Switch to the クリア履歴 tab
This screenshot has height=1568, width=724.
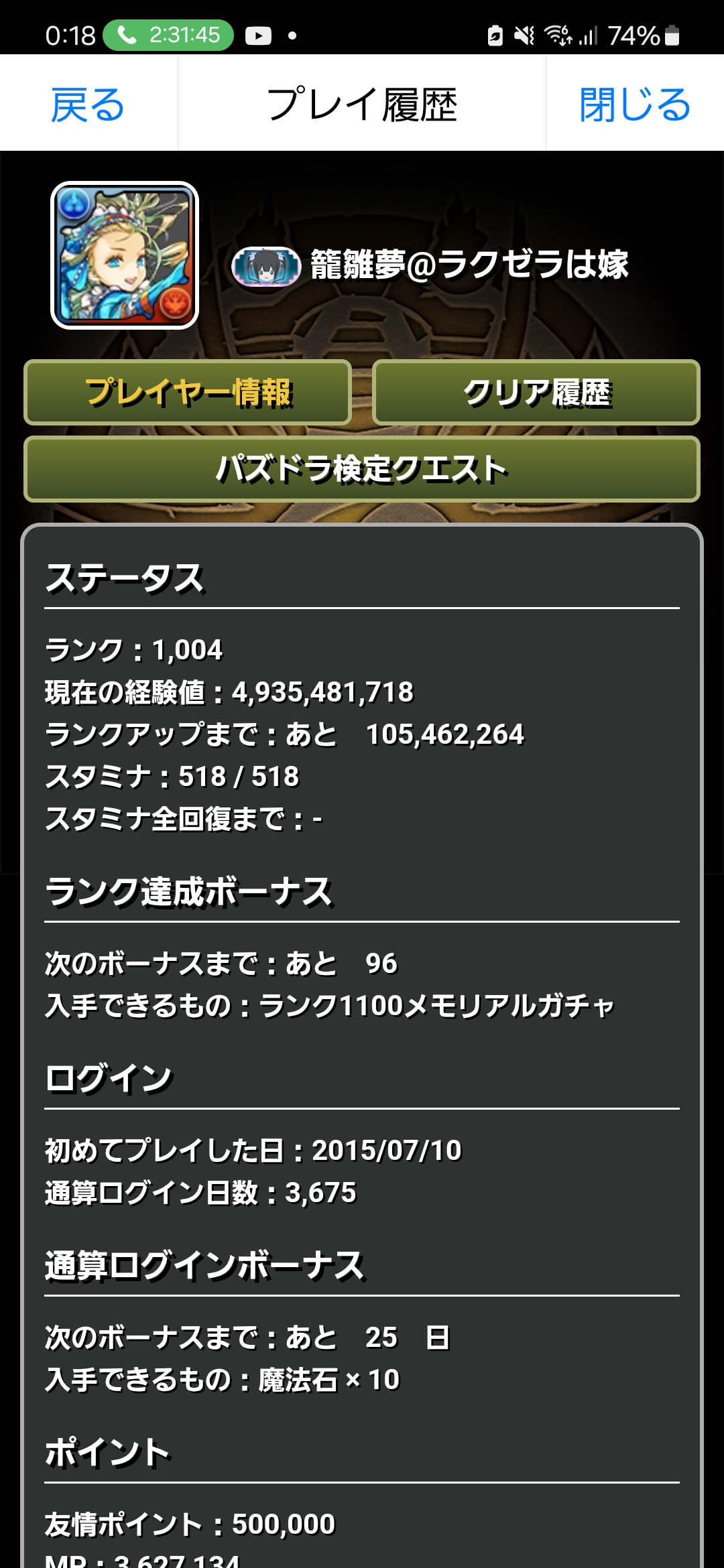[536, 393]
